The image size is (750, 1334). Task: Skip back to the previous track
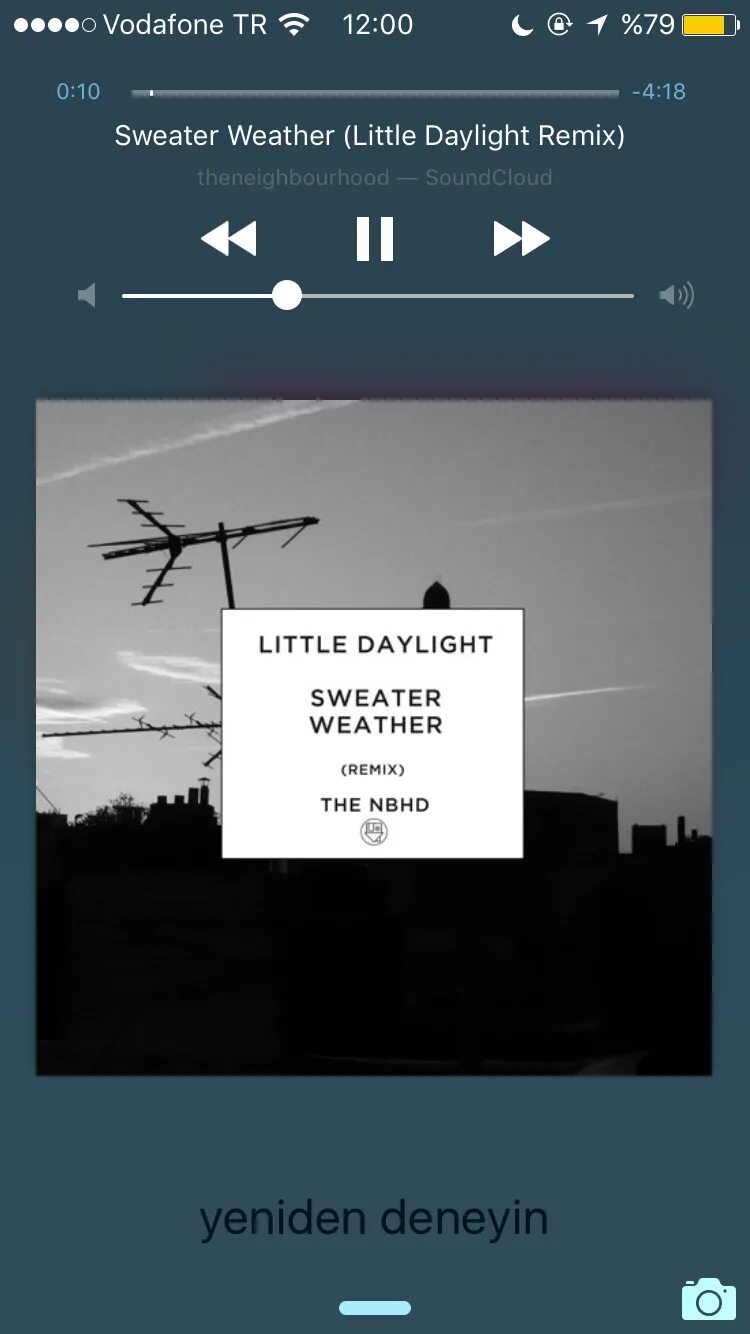point(229,239)
